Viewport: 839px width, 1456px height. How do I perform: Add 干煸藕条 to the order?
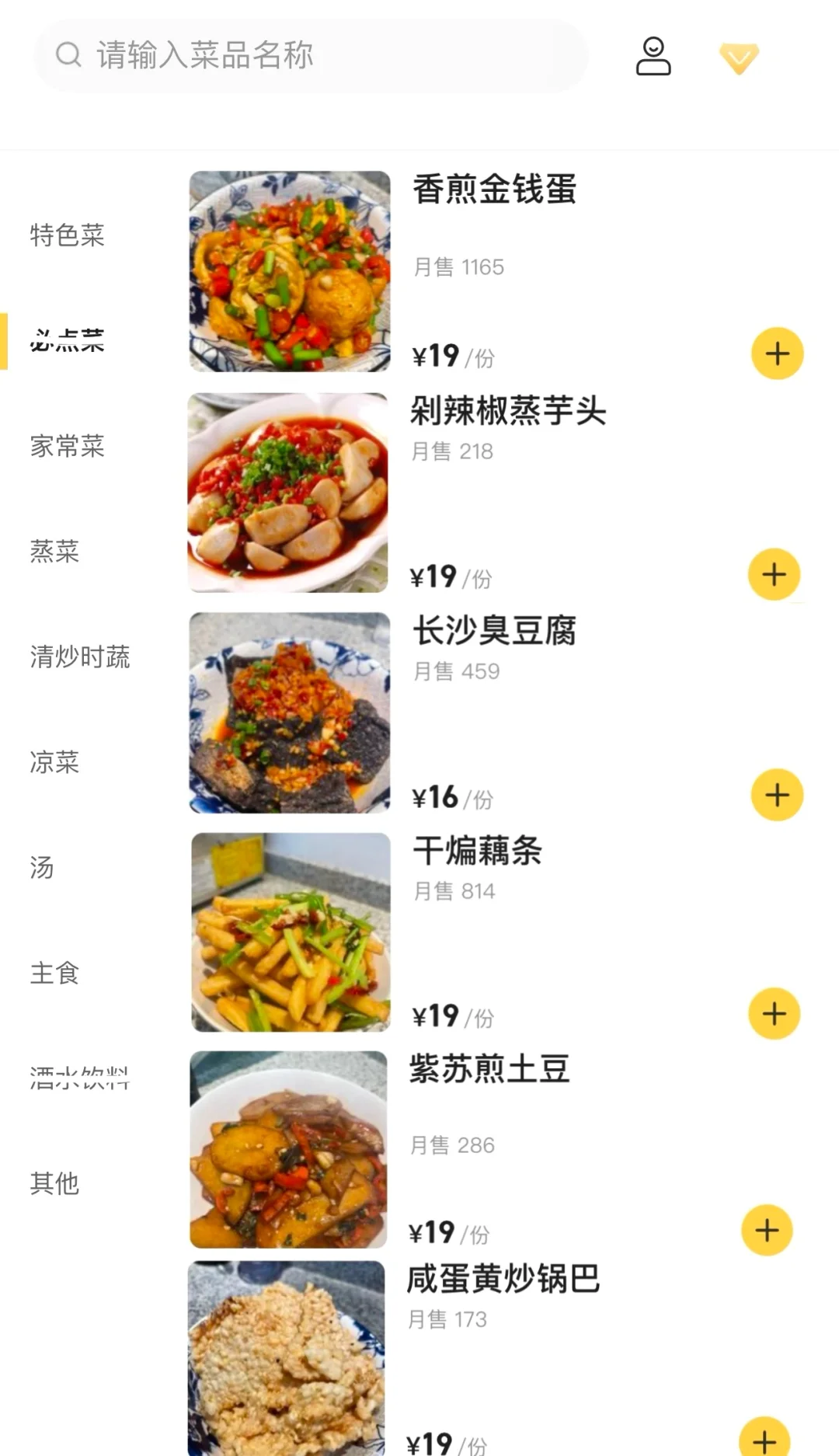(774, 1013)
